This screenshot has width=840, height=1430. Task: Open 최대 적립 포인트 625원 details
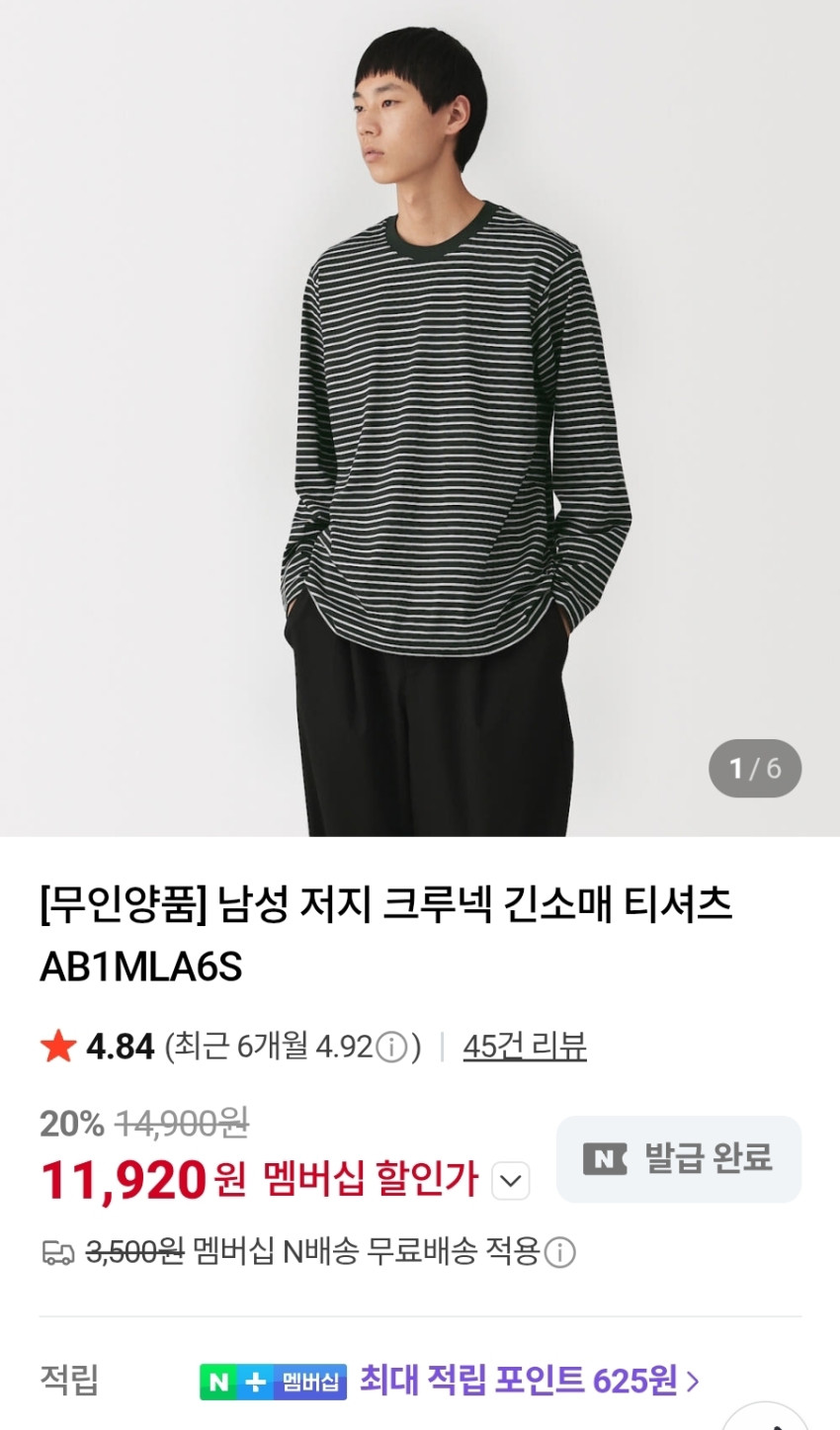(529, 1381)
